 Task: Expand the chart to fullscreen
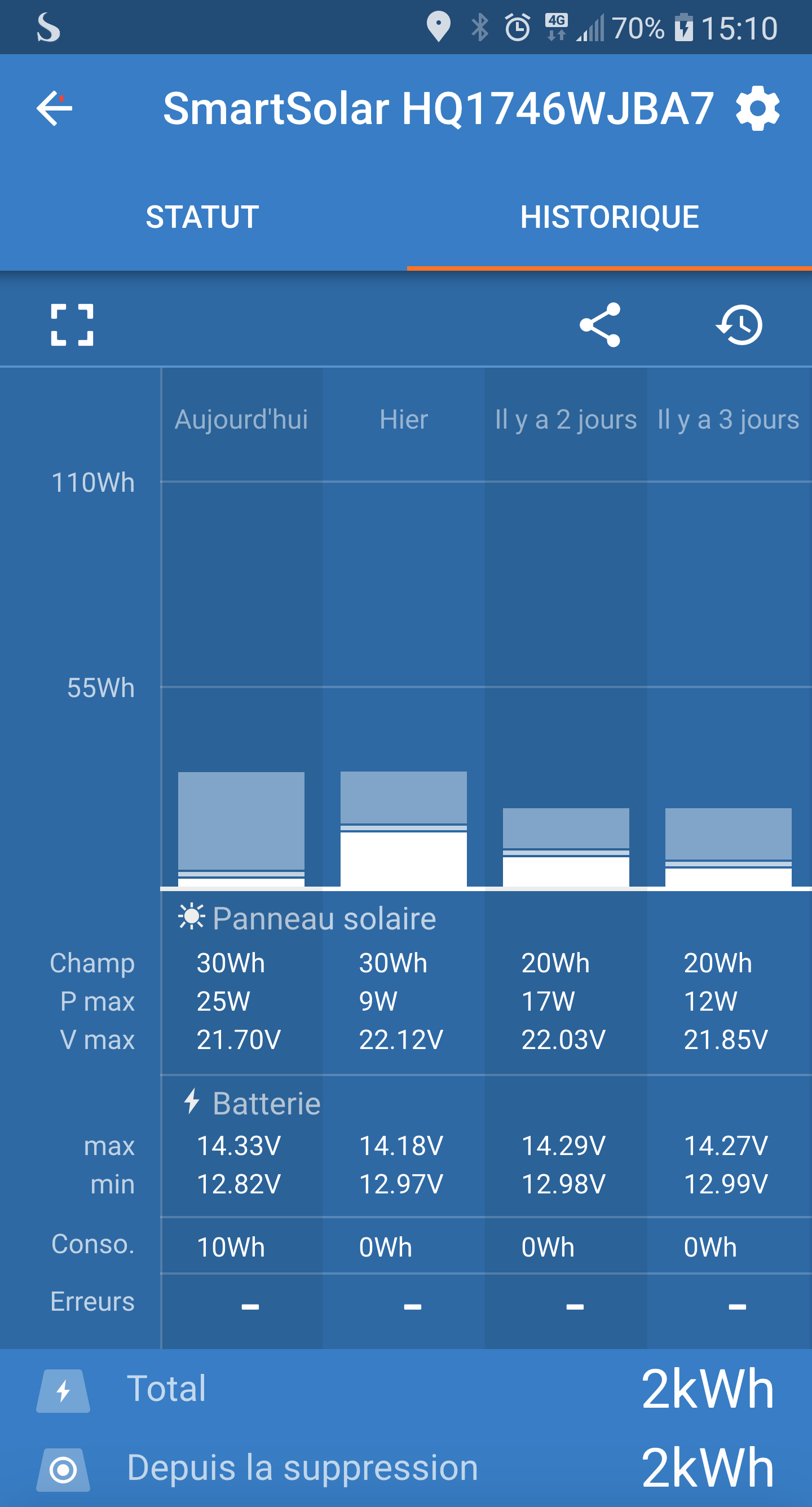coord(72,325)
